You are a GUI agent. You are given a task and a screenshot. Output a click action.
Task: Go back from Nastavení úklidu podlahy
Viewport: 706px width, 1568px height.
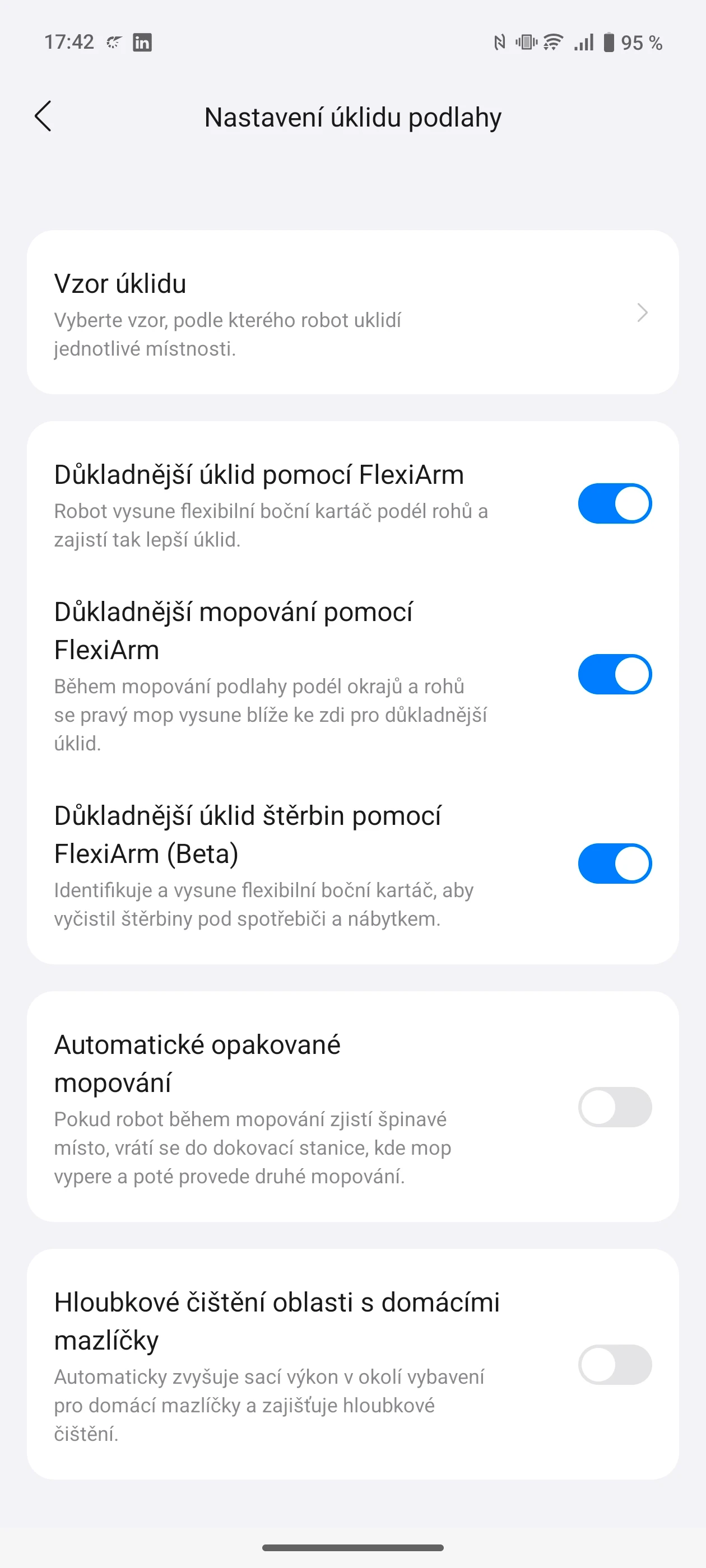coord(43,116)
